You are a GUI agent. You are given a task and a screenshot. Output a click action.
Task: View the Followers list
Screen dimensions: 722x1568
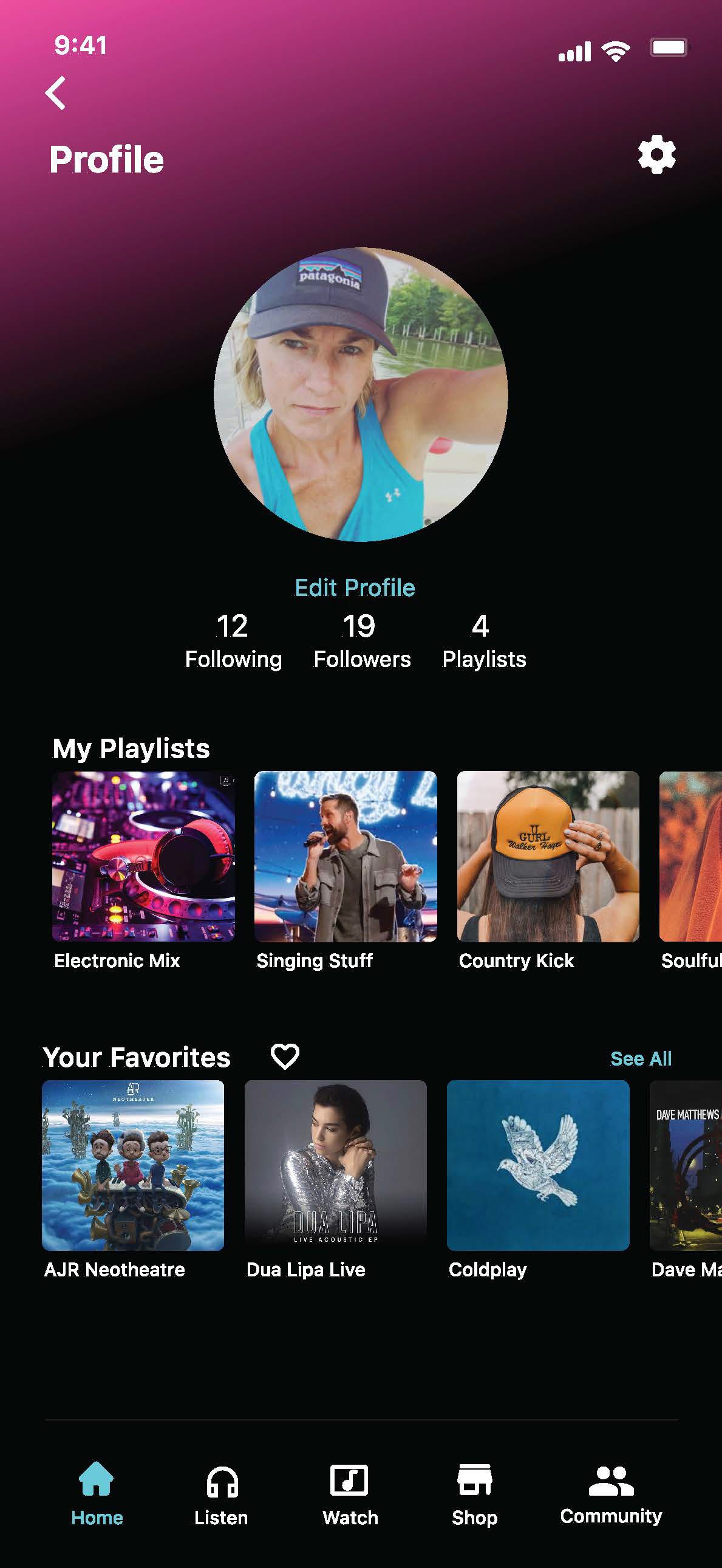[x=361, y=642]
